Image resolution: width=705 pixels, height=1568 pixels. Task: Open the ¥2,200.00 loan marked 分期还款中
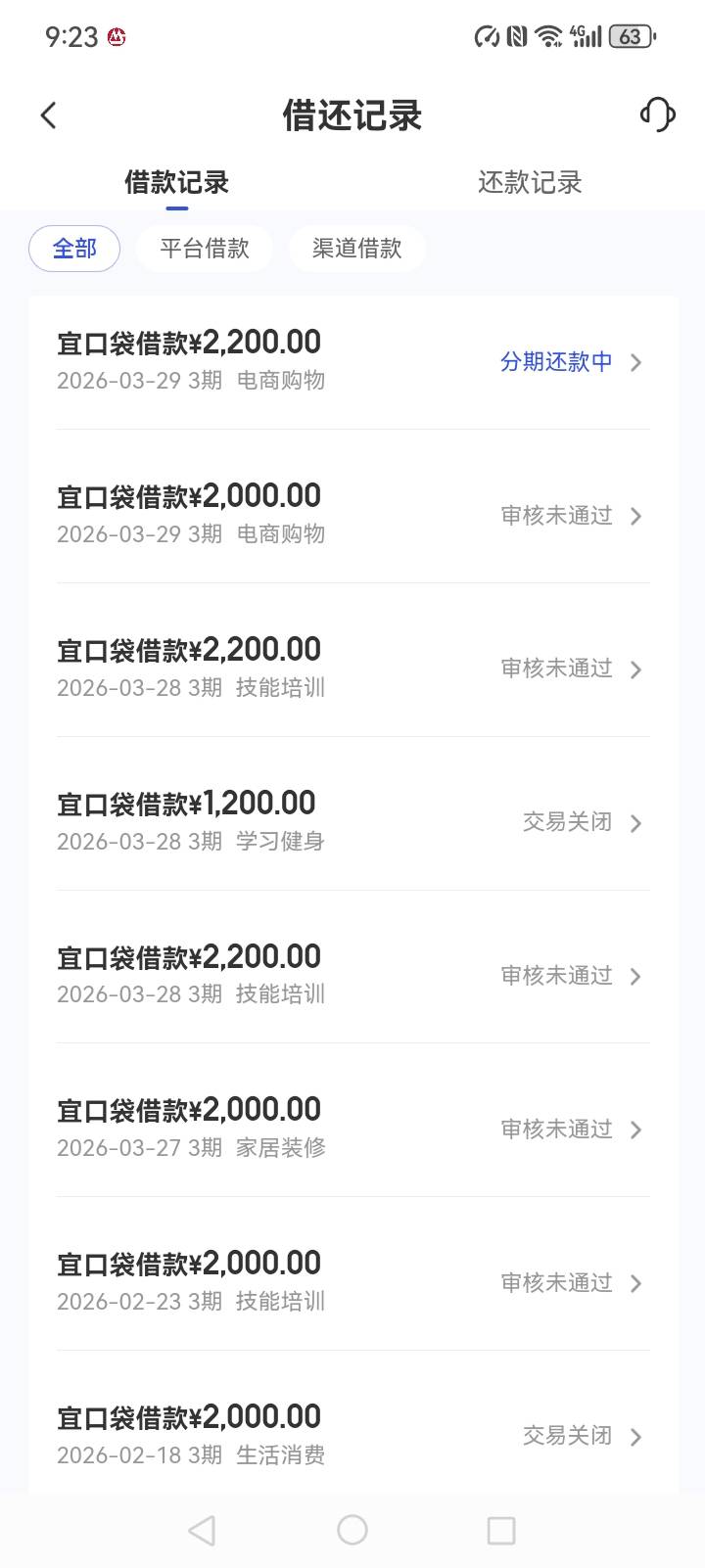coord(352,360)
